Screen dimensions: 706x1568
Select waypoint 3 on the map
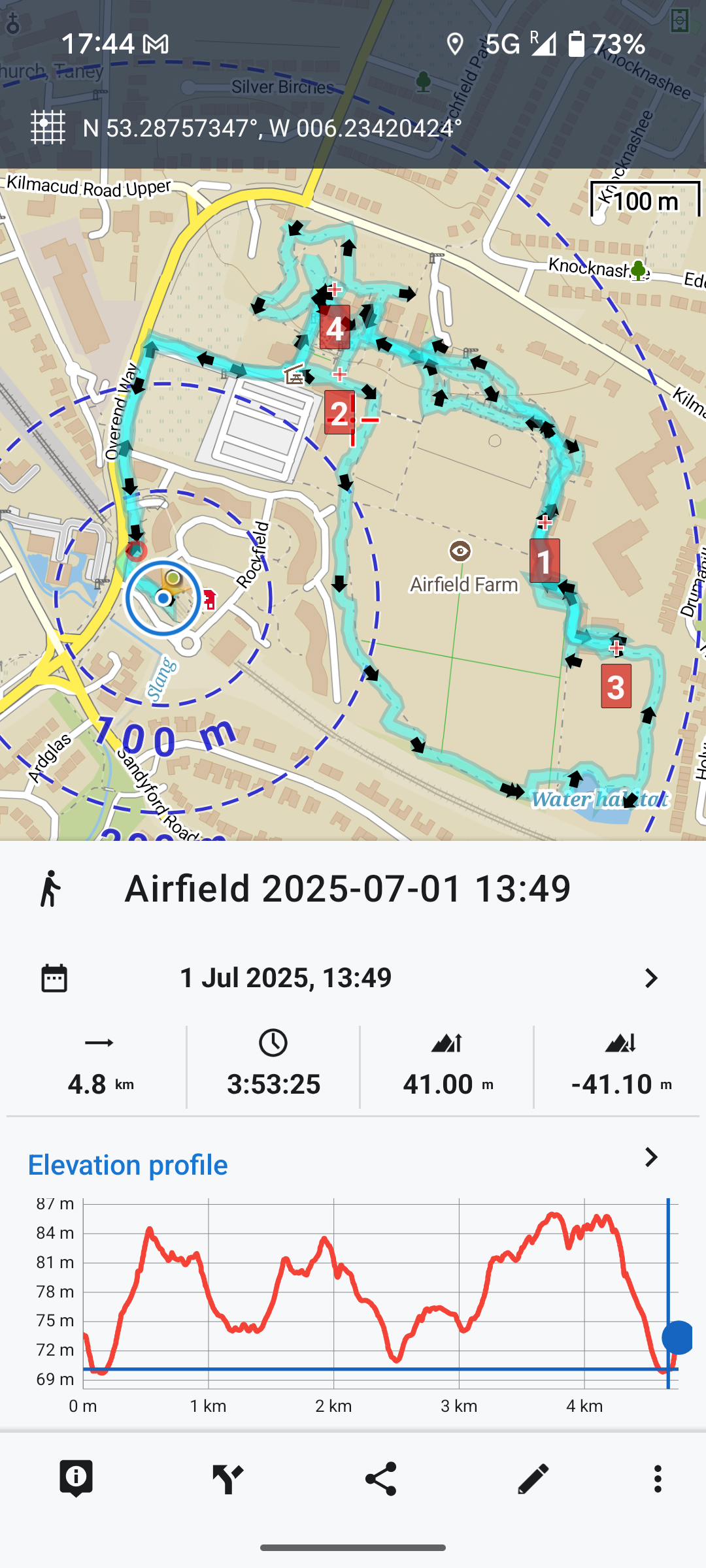(x=616, y=686)
